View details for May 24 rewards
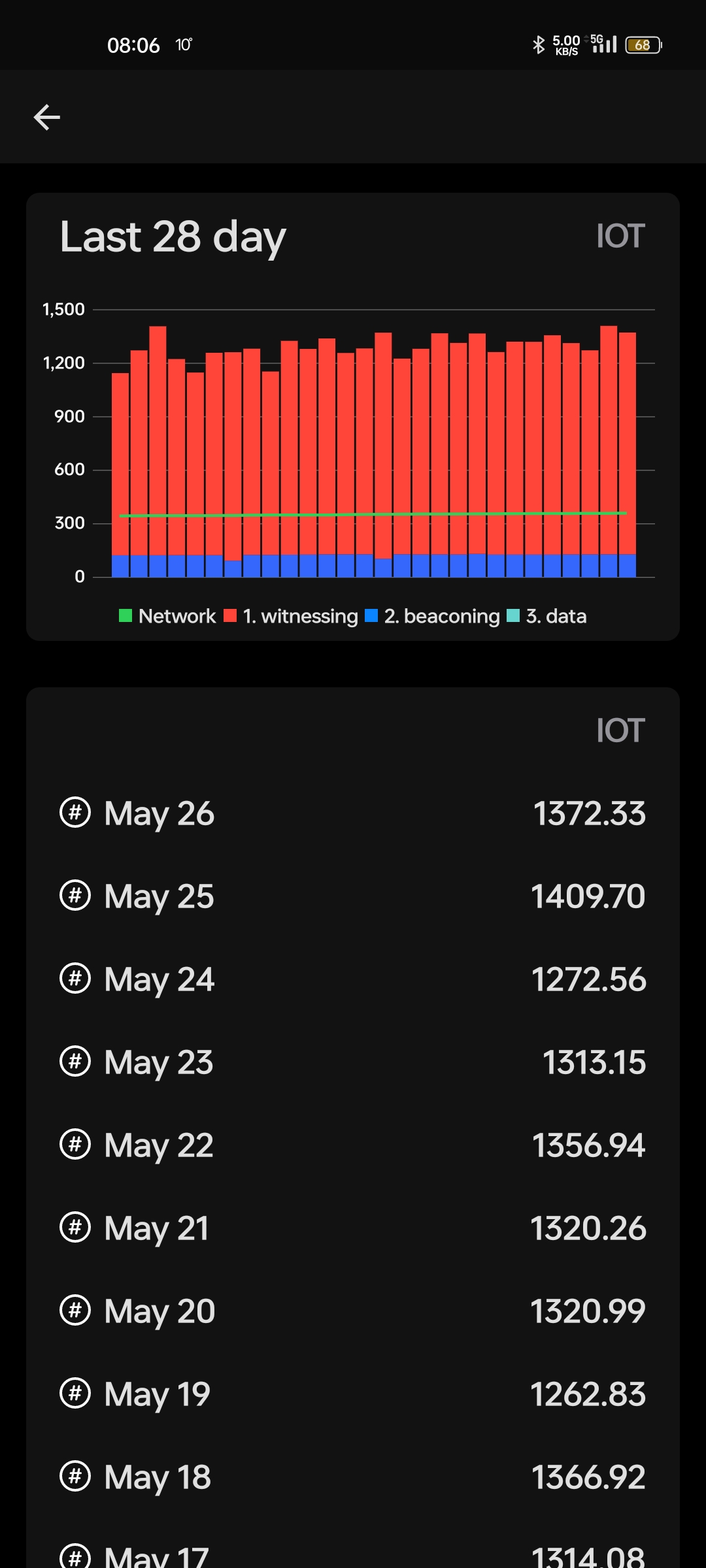706x1568 pixels. coord(353,979)
